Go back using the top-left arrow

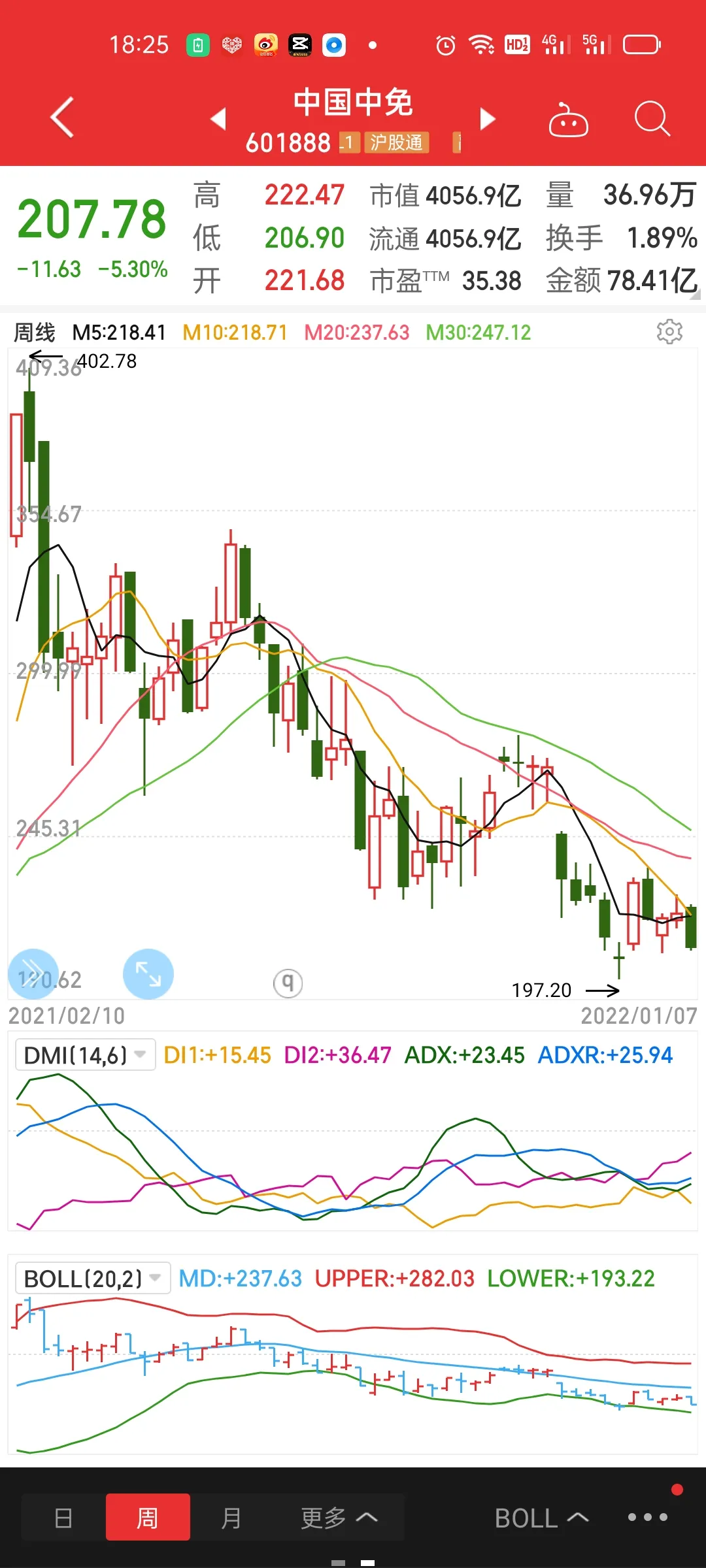[62, 118]
